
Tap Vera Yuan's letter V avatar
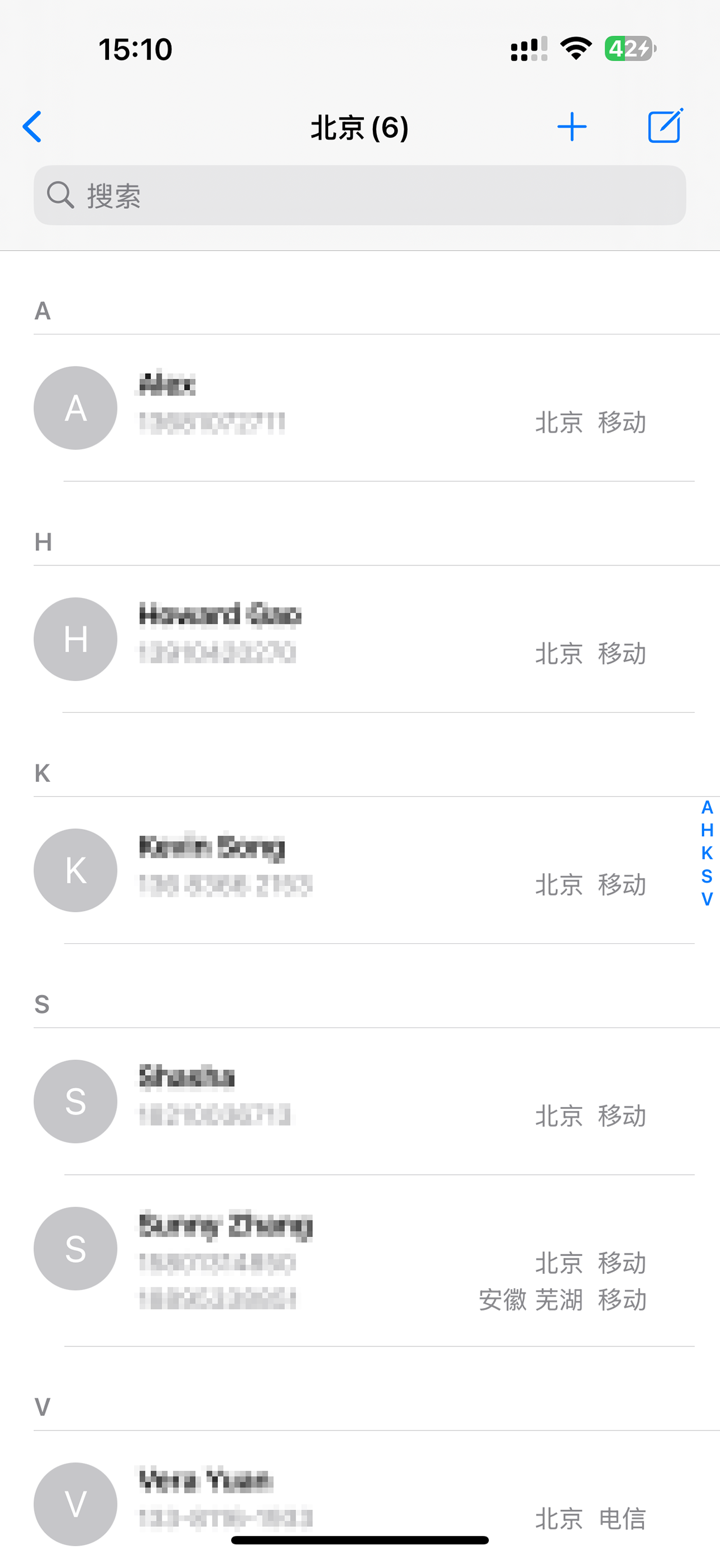(75, 1504)
